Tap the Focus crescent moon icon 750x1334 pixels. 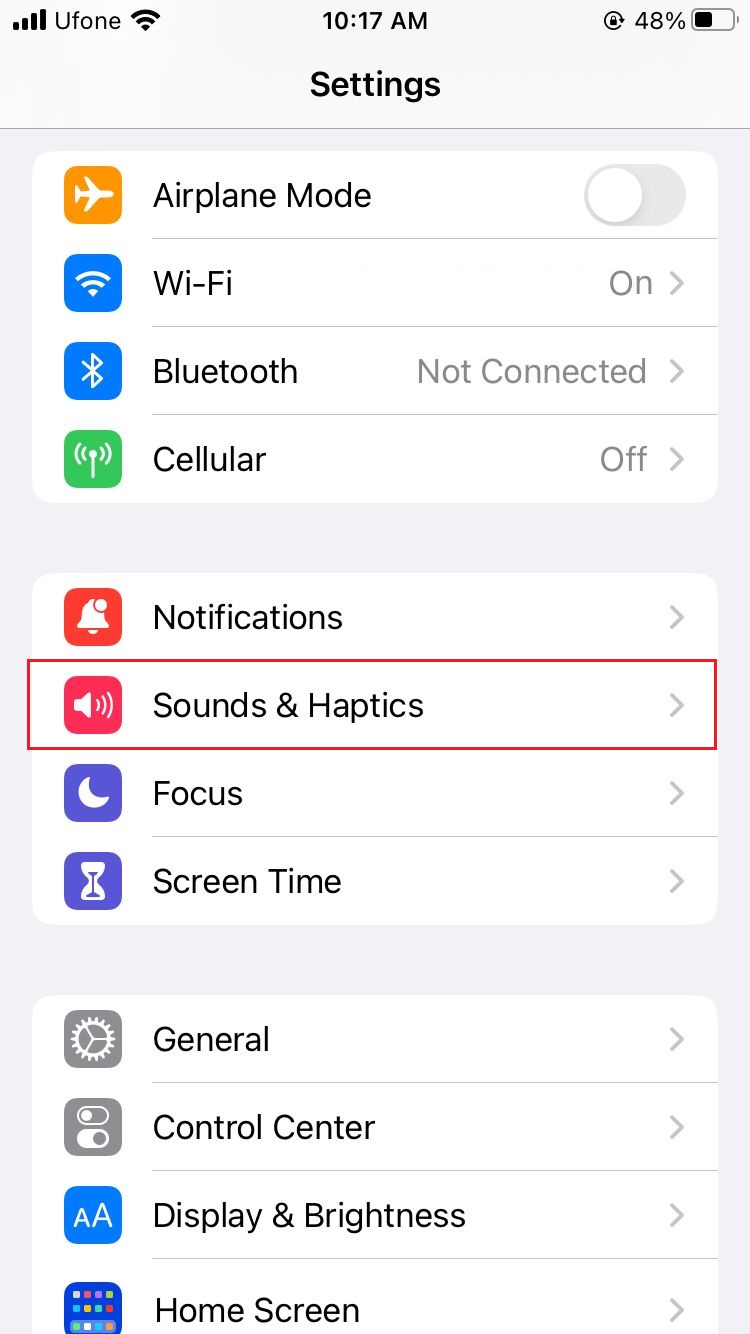pyautogui.click(x=92, y=793)
